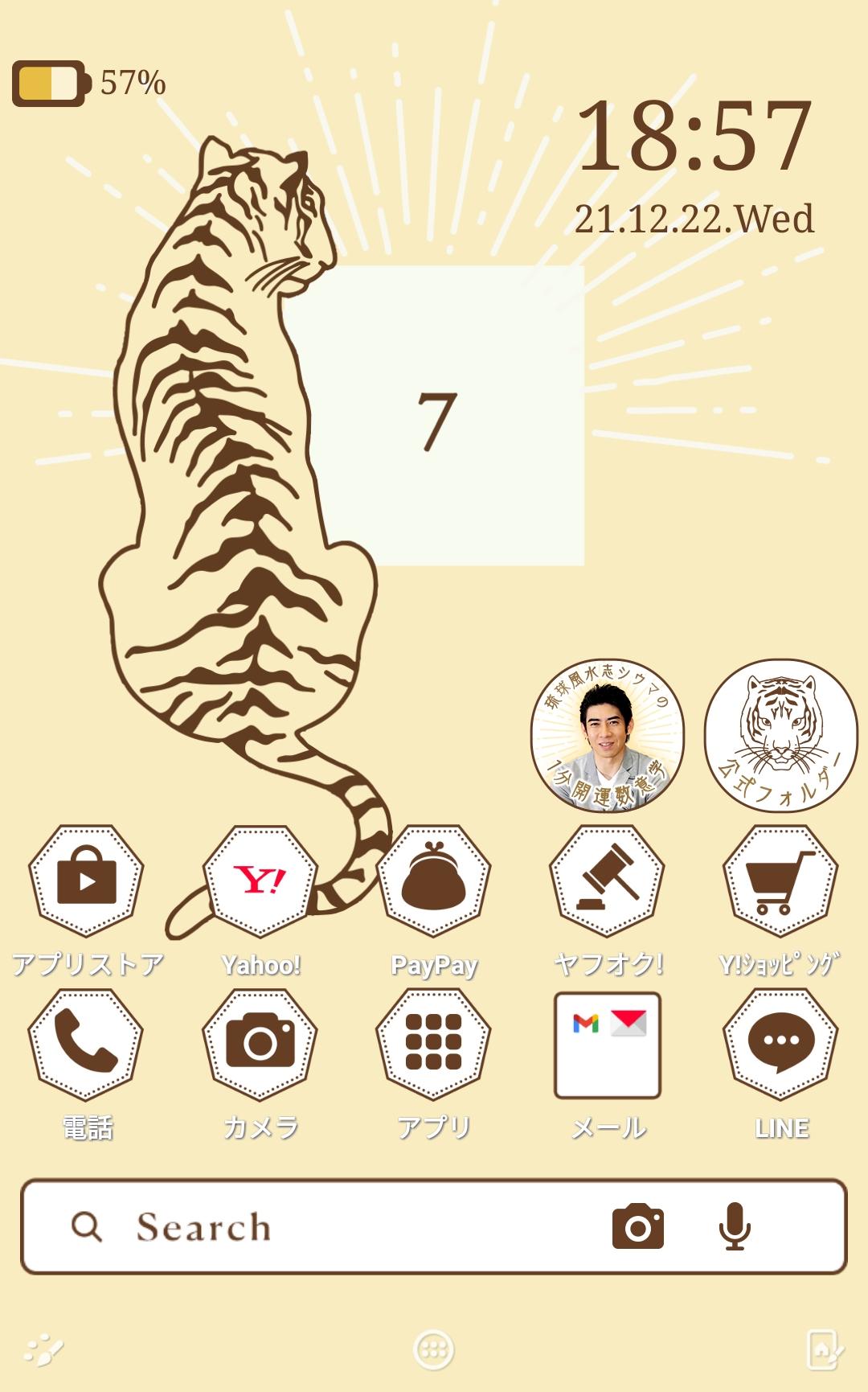Tap the Search box
Viewport: 868px width, 1392px height.
click(321, 1226)
